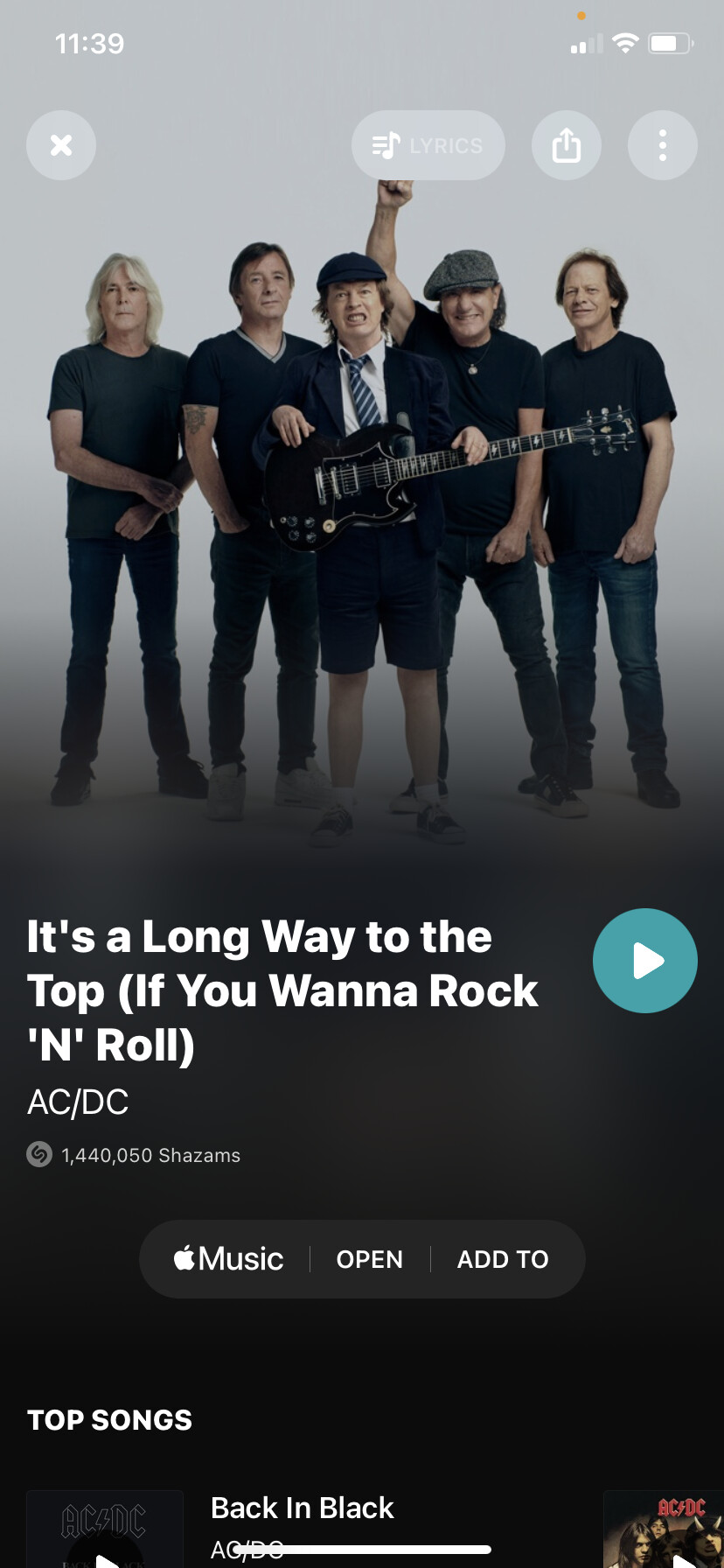Image resolution: width=724 pixels, height=1568 pixels.
Task: Close the song details screen
Action: pos(61,145)
